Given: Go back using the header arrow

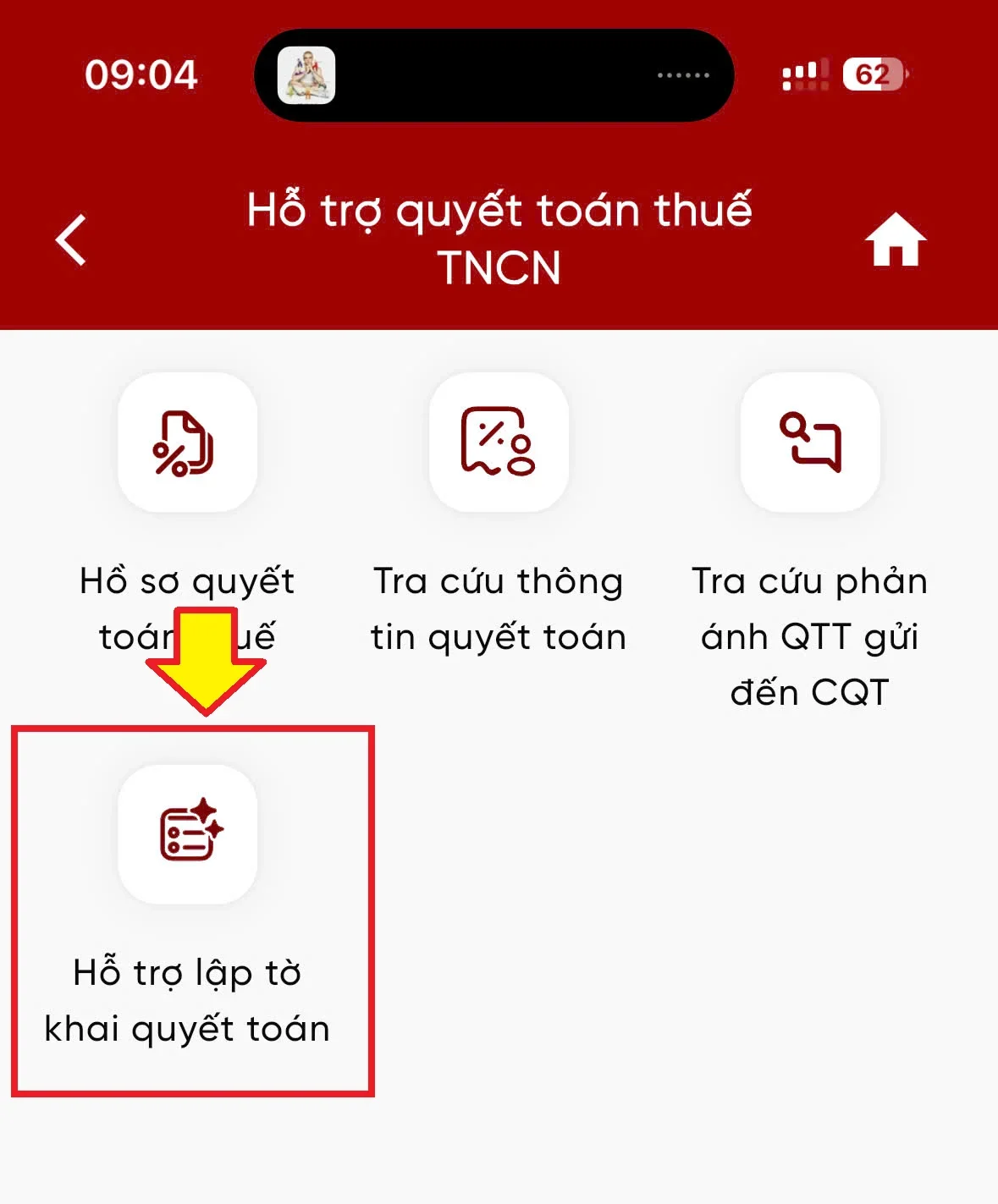Looking at the screenshot, I should click(x=72, y=240).
